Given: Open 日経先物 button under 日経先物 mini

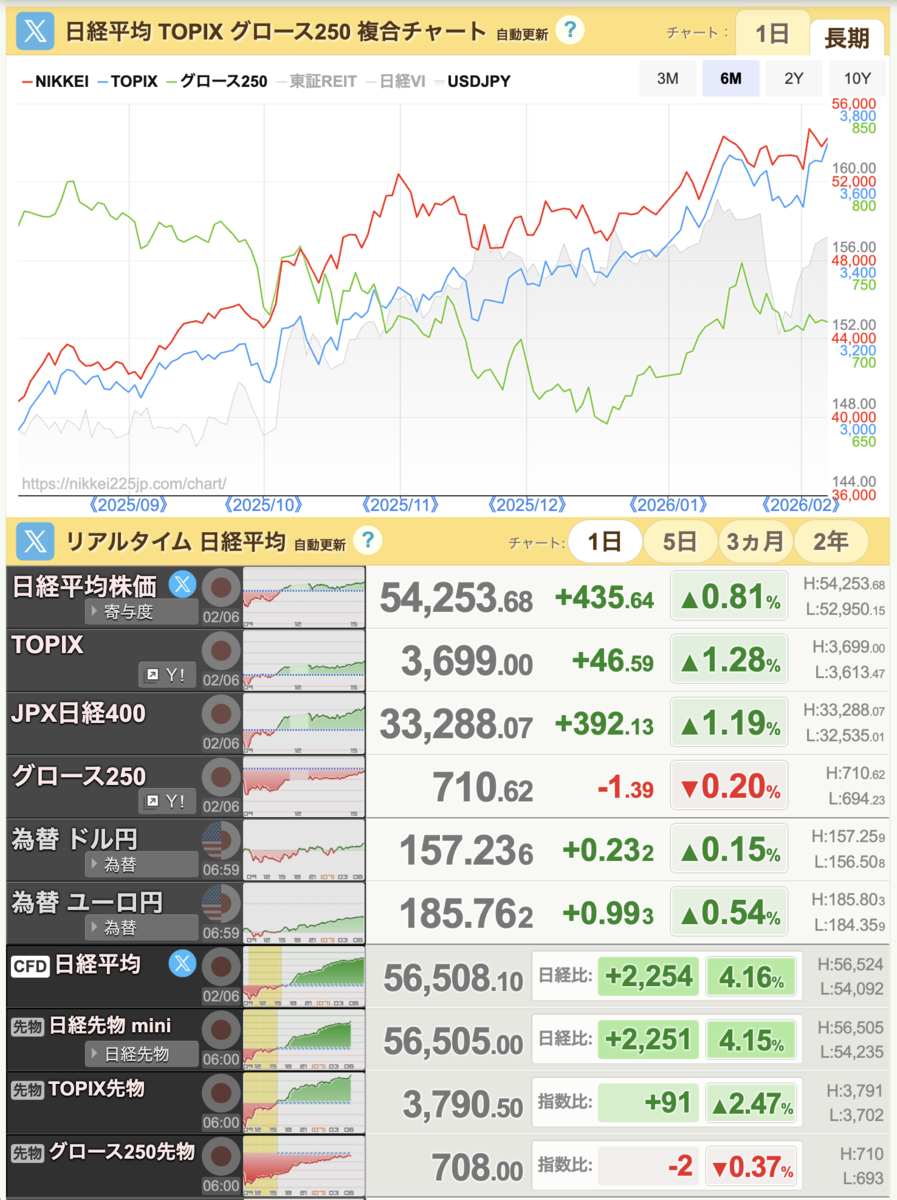Looking at the screenshot, I should coord(141,1053).
